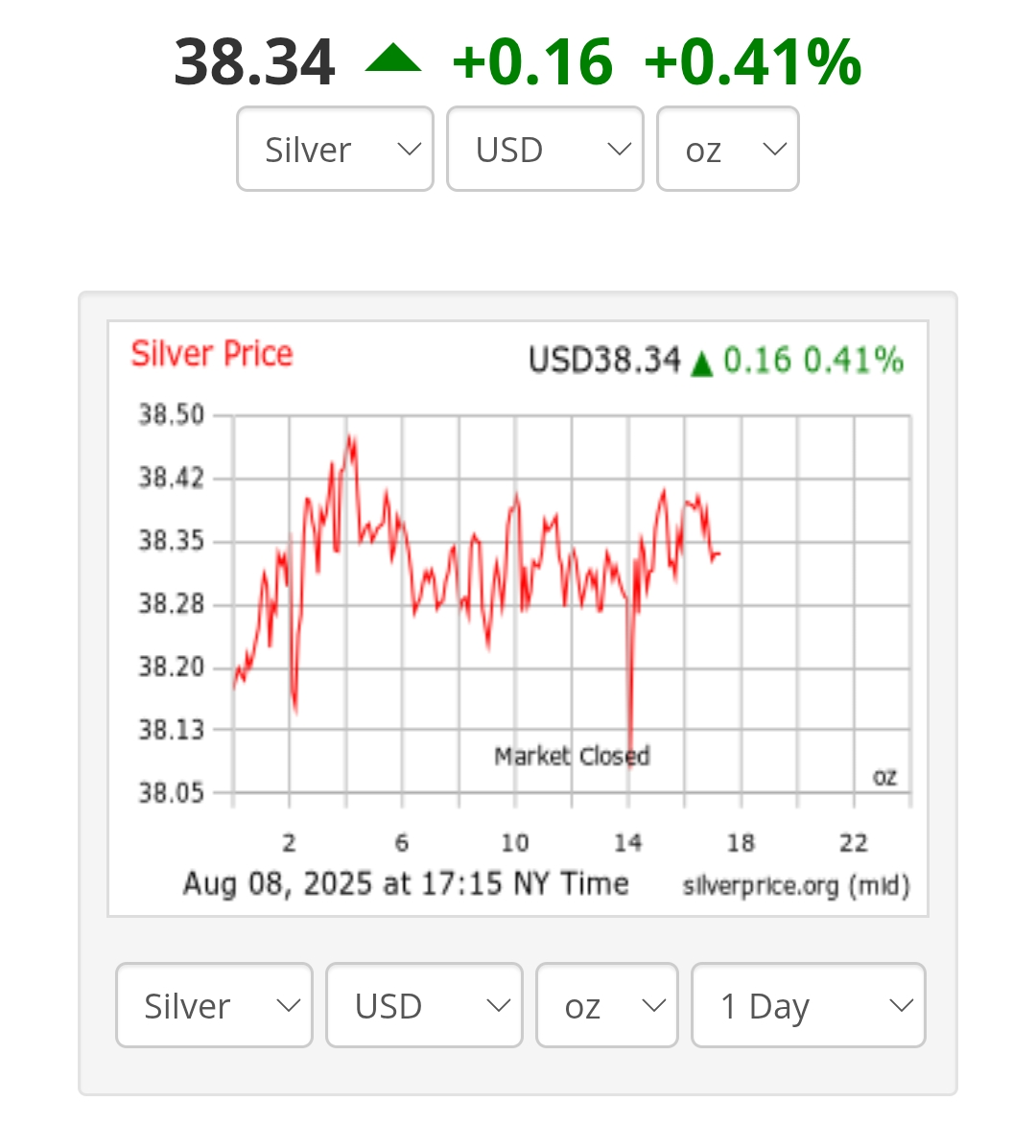Expand the 1 Day time range dropdown
The image size is (1036, 1148).
(x=808, y=1005)
